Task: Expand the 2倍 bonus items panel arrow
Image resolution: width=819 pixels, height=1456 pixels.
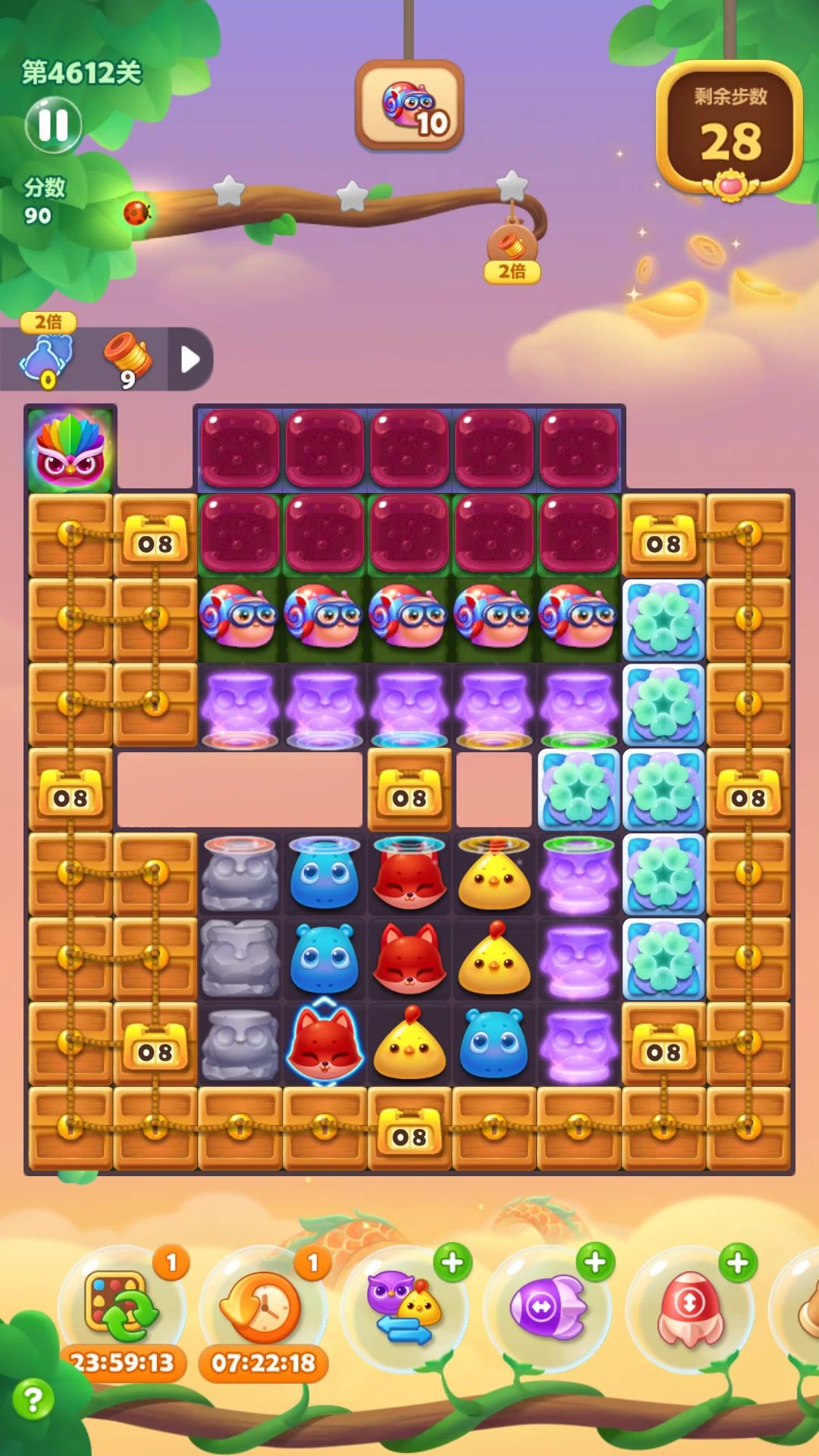Action: coord(190,359)
